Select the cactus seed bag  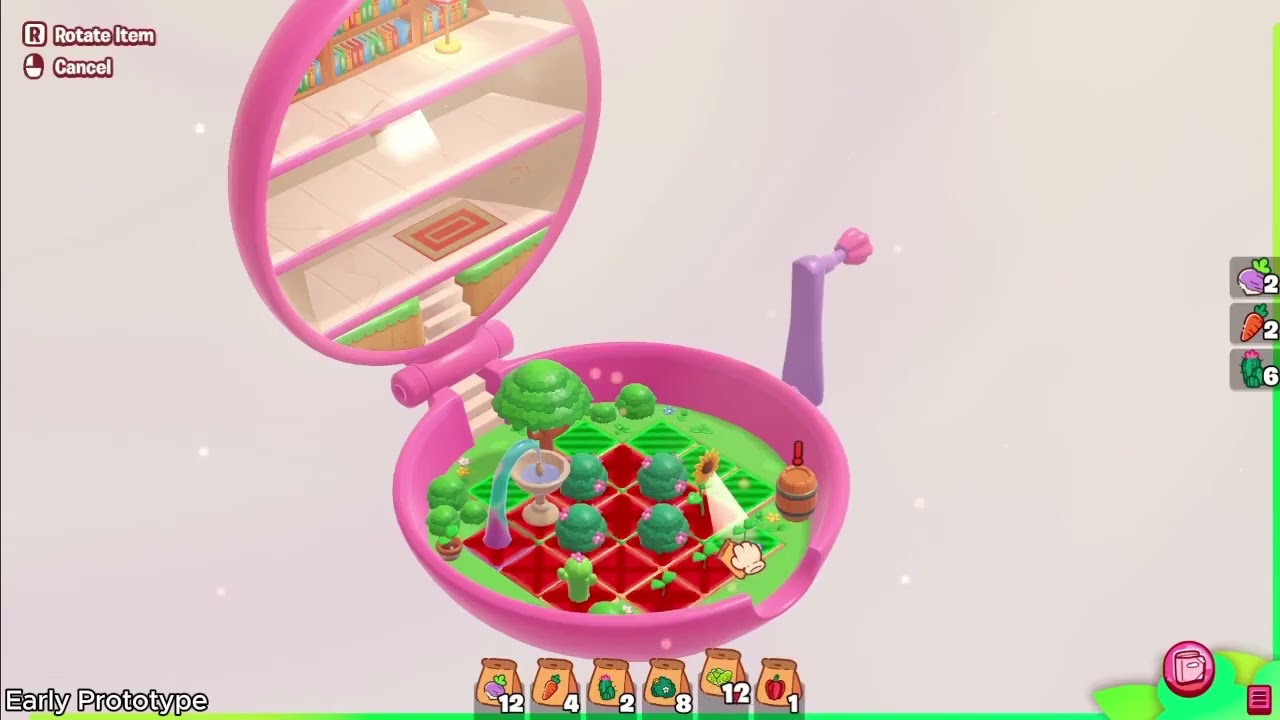[x=610, y=686]
